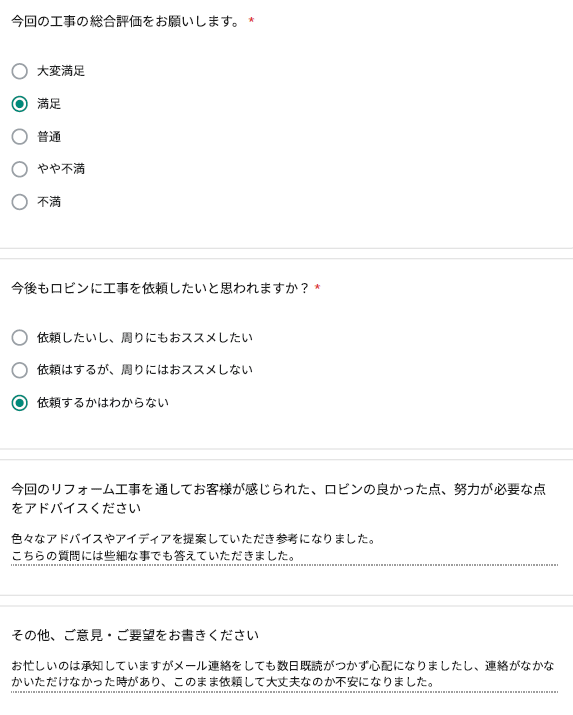
Task: Pick the やや不満 radio button
Action: click(x=20, y=169)
